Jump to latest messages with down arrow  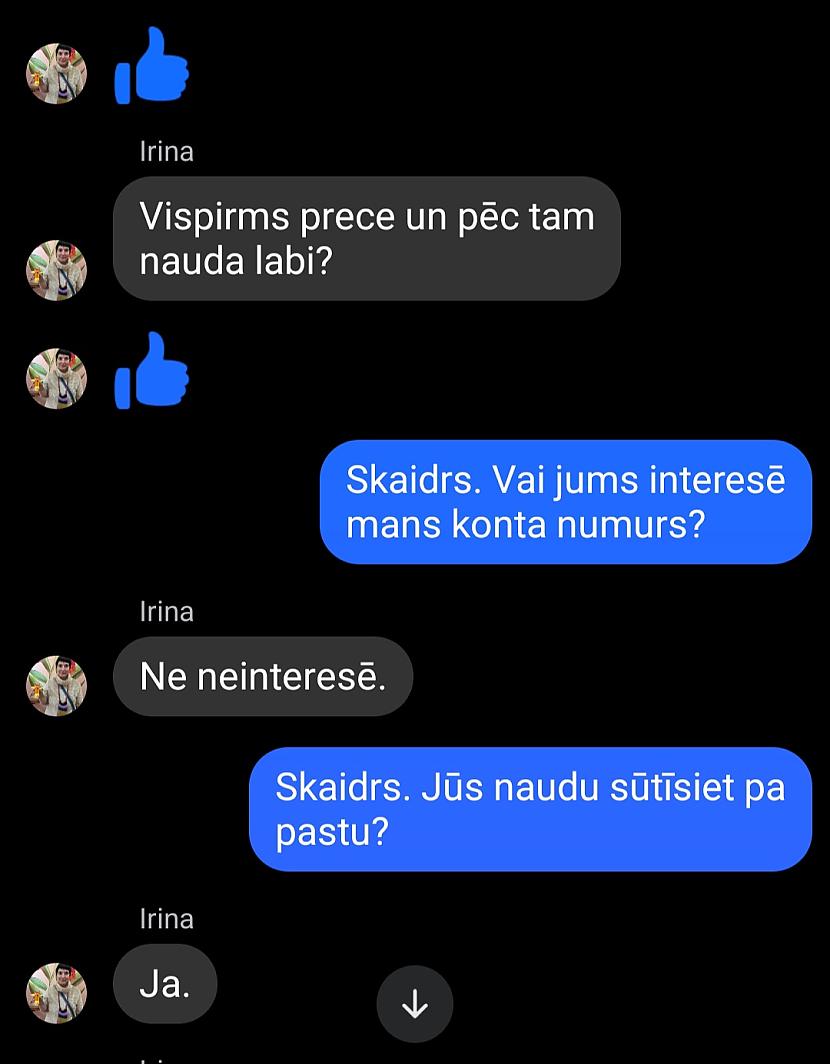tap(414, 1004)
